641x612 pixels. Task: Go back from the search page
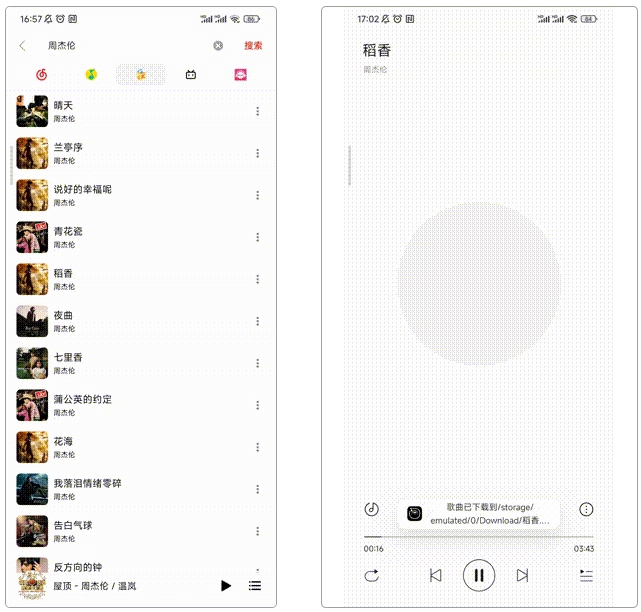23,46
